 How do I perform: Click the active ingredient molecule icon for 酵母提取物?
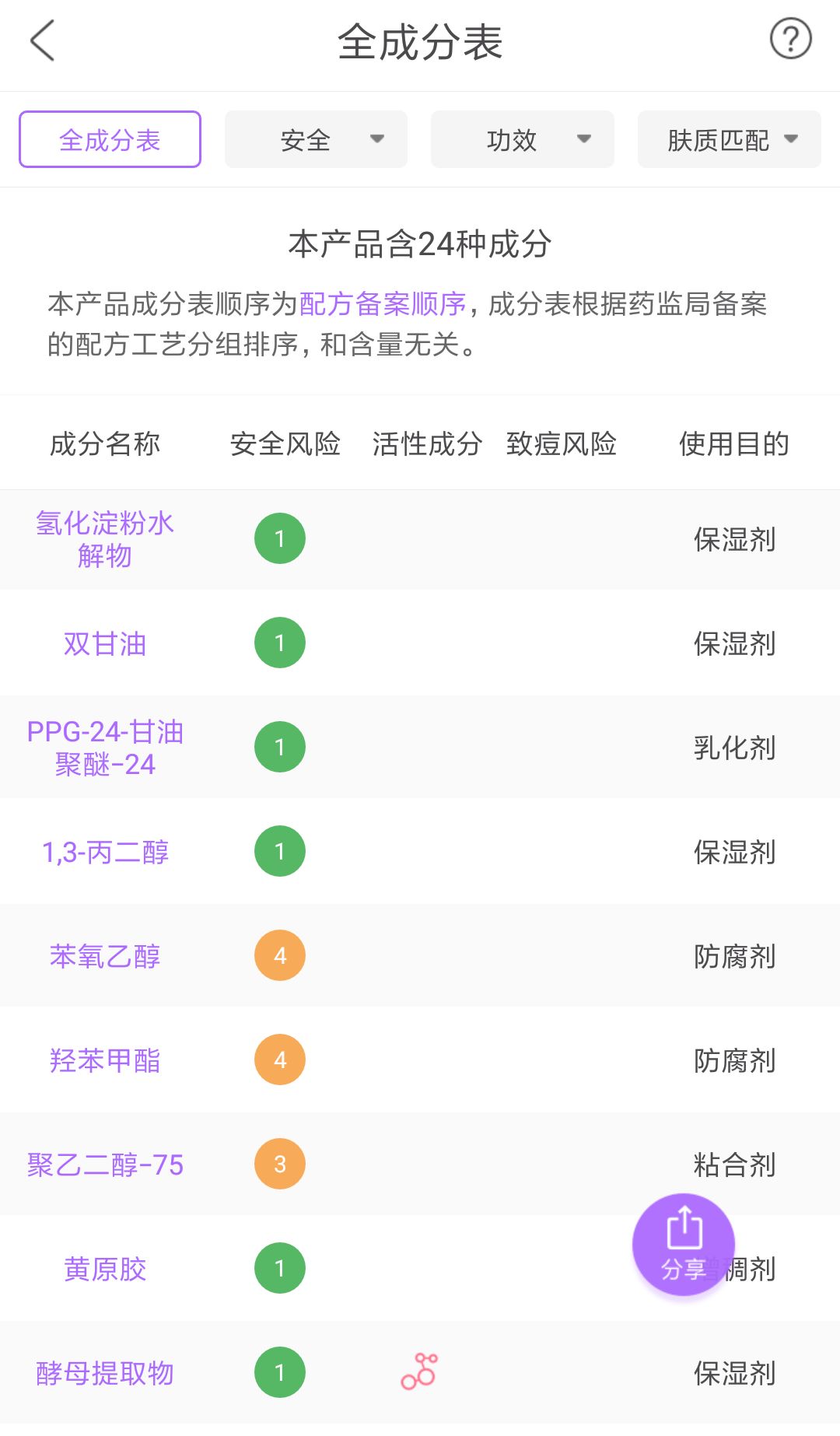[418, 1371]
